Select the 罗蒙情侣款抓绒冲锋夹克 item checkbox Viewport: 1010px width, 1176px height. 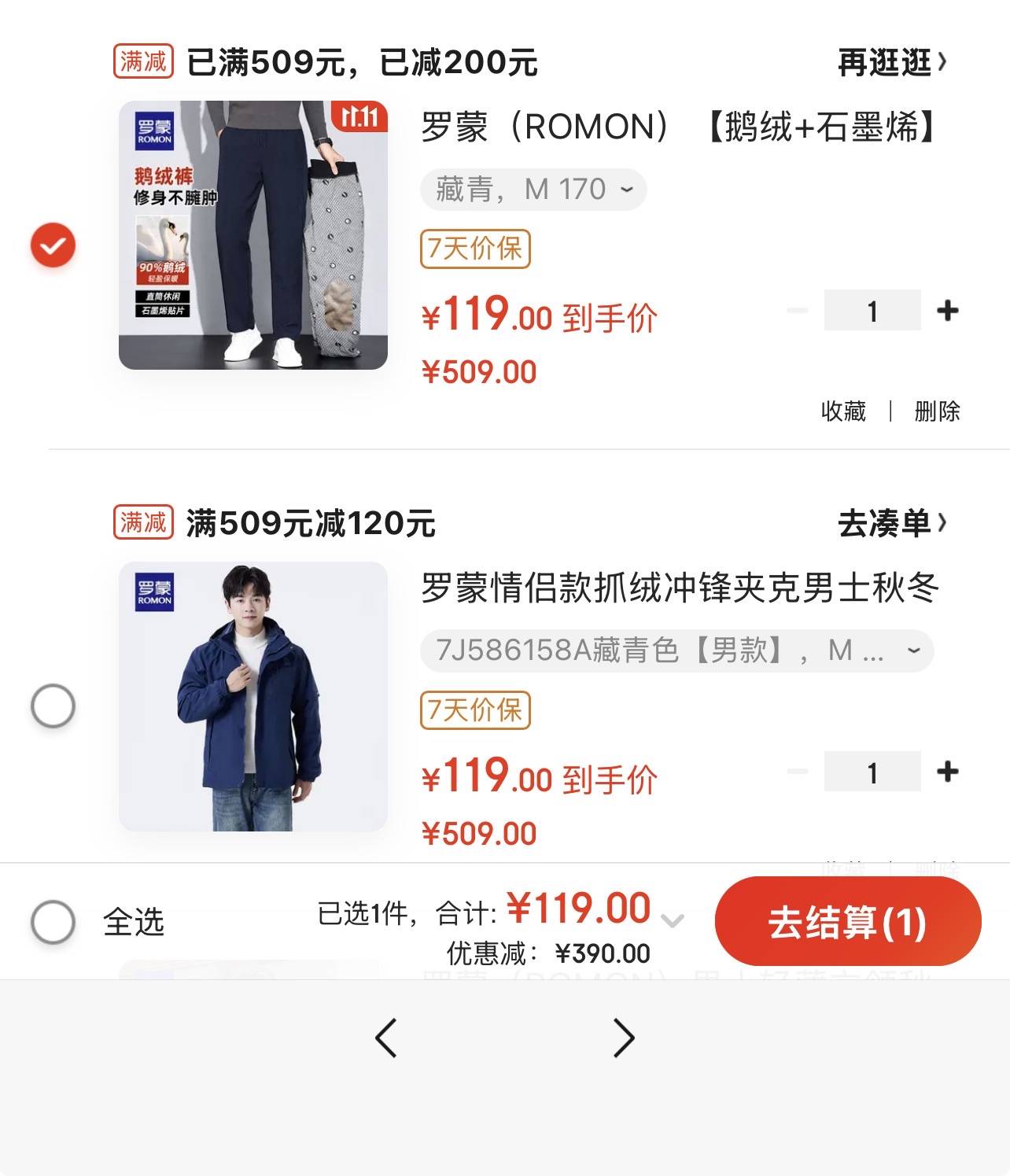(x=53, y=706)
